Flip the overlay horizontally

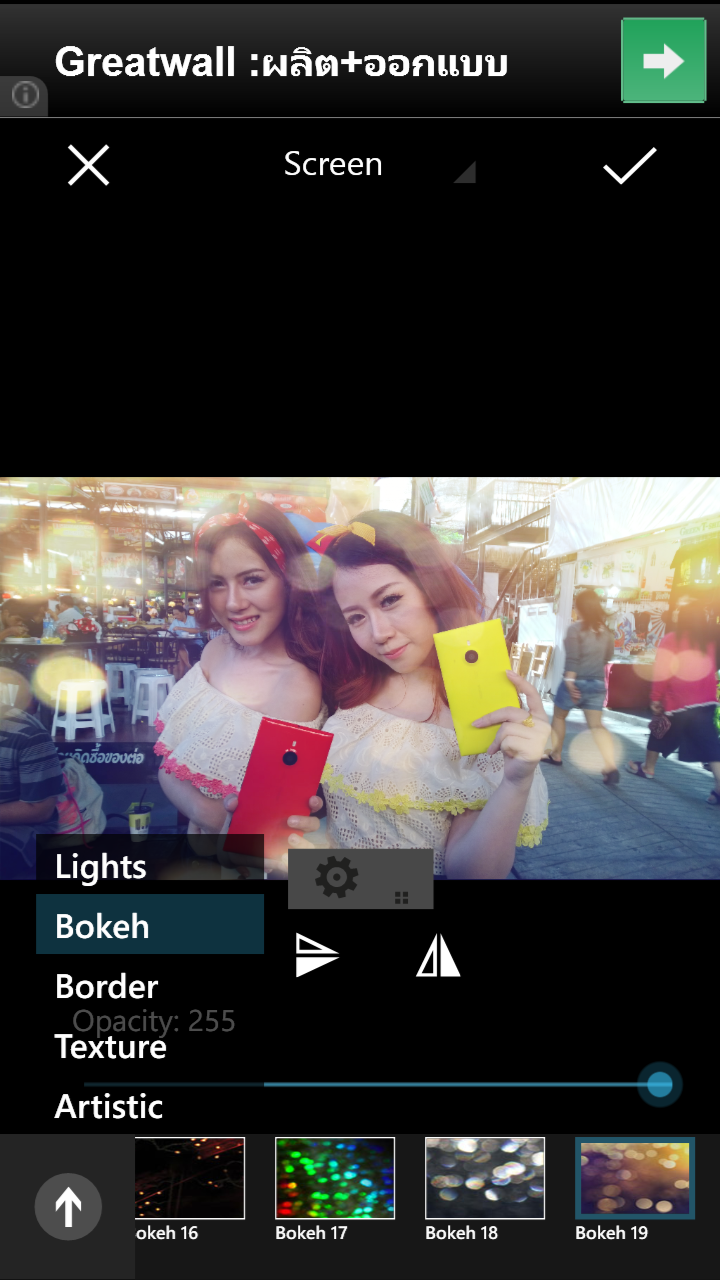coord(438,955)
